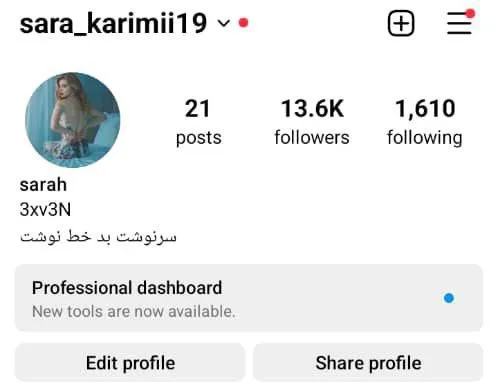Tap the profile picture
The width and height of the screenshot is (498, 382).
tap(73, 120)
